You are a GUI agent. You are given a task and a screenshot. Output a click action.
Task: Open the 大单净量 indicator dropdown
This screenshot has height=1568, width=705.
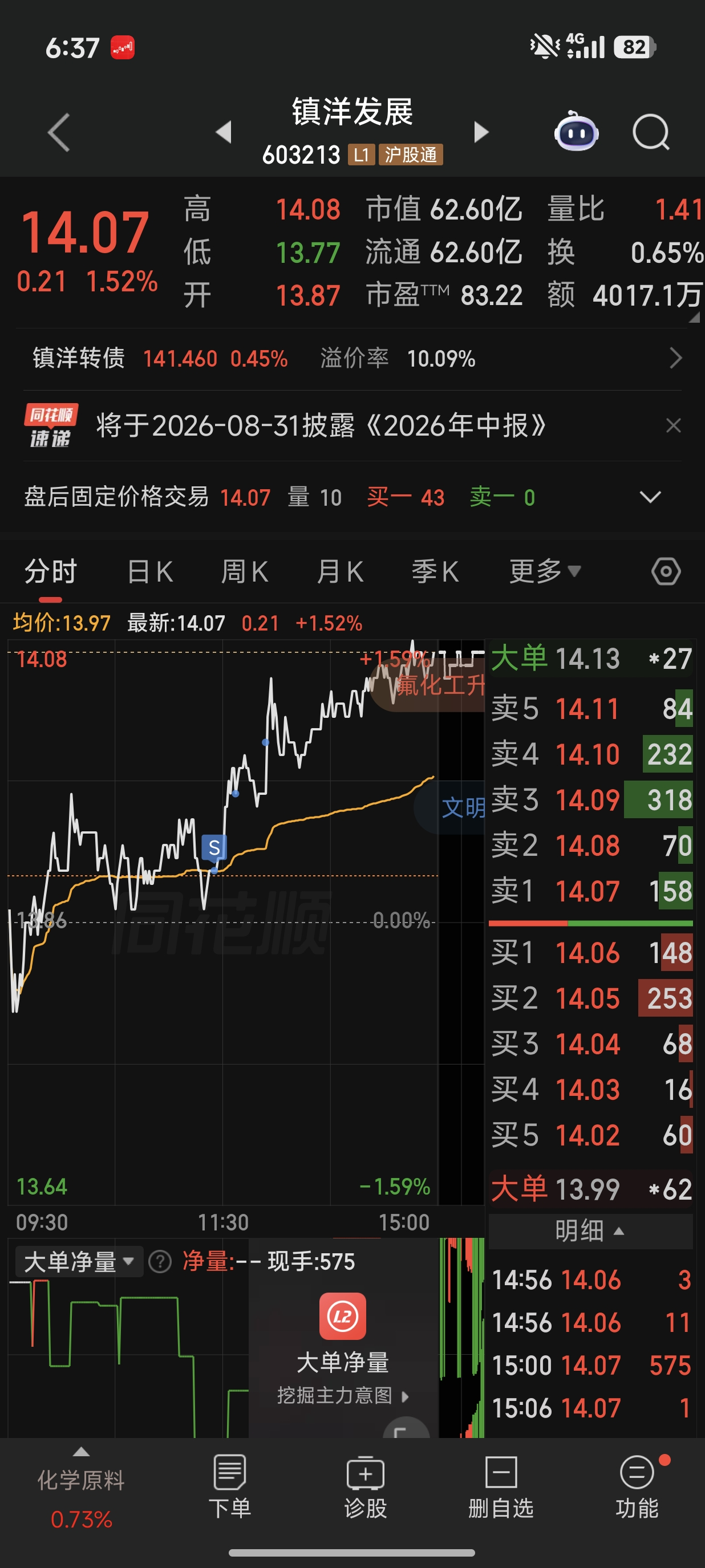tap(79, 1262)
